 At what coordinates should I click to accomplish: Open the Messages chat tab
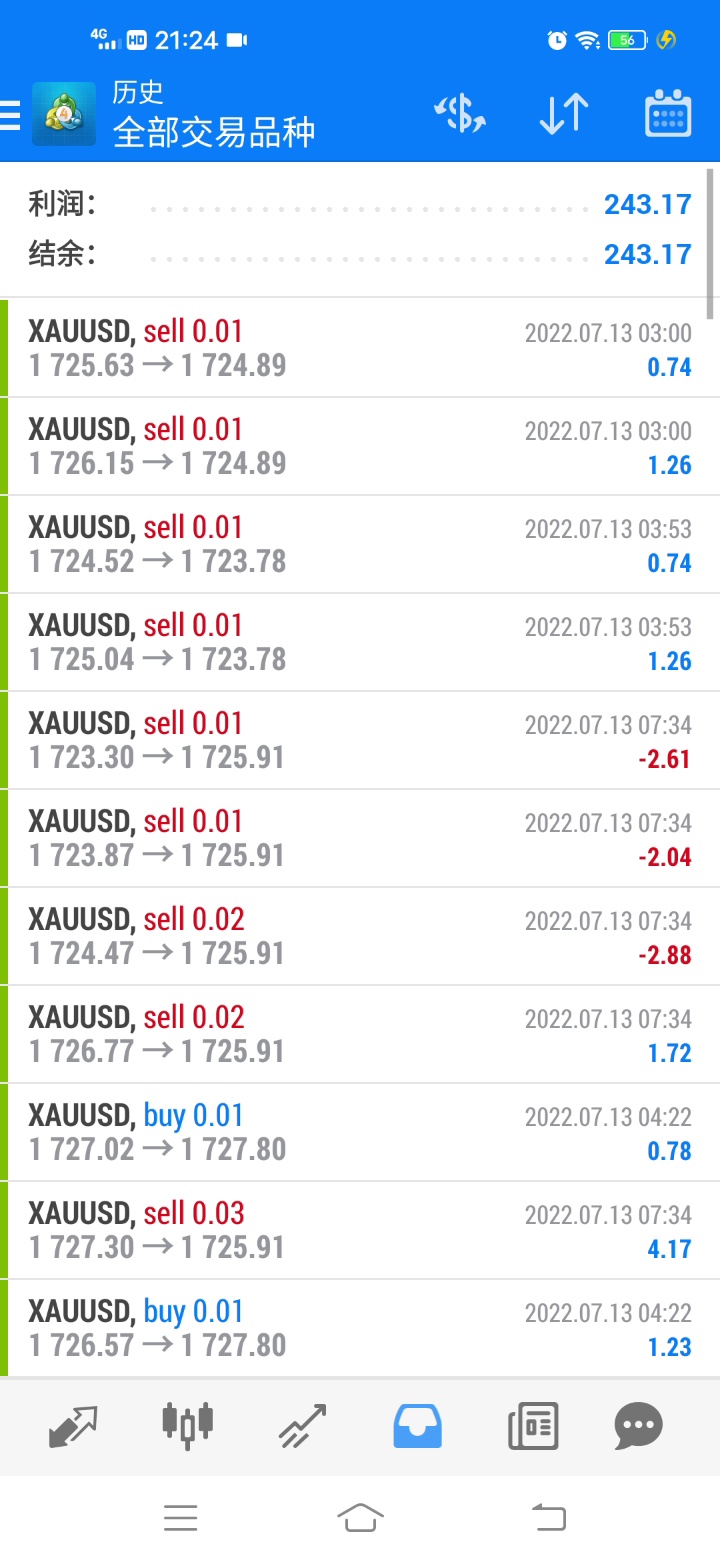click(638, 1425)
